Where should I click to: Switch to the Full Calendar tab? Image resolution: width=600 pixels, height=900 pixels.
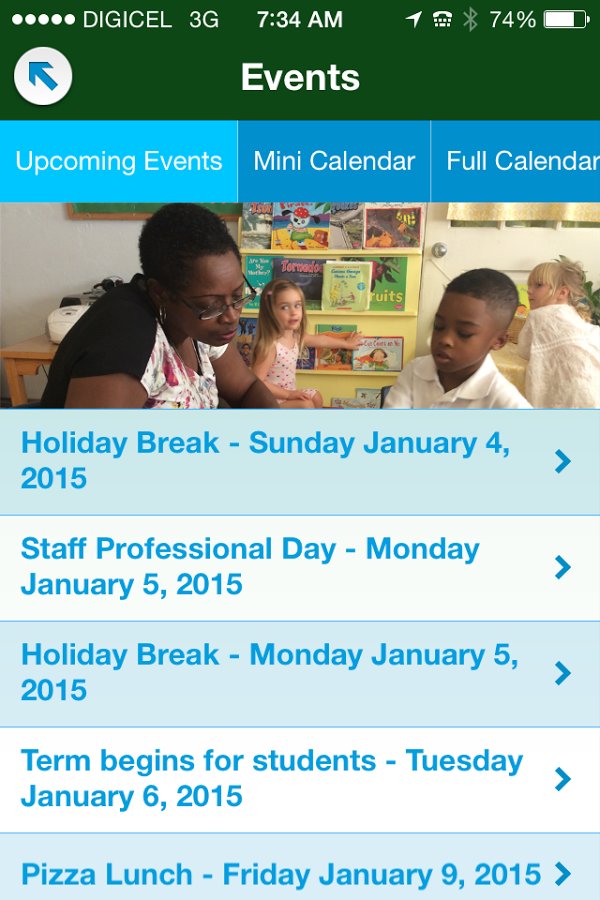(x=518, y=161)
